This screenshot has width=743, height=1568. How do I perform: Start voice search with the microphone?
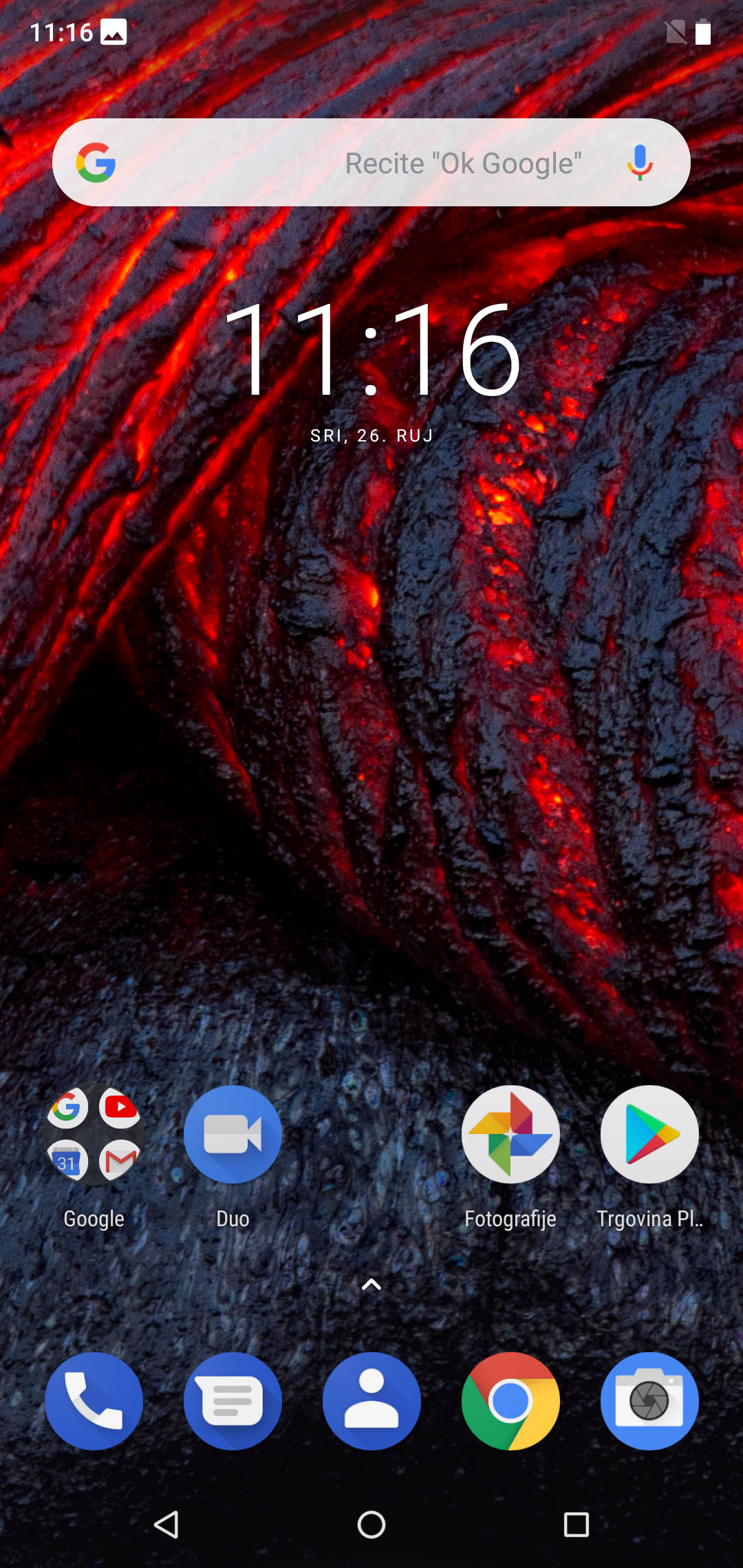[x=640, y=163]
